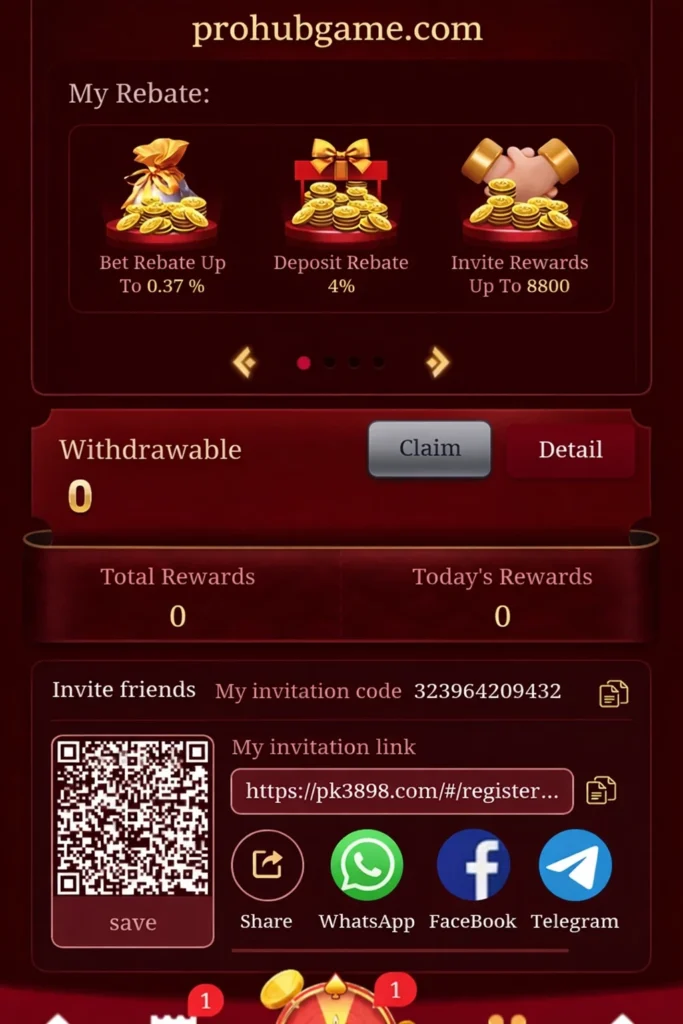The image size is (683, 1024).
Task: Tap the Share button
Action: click(x=267, y=866)
